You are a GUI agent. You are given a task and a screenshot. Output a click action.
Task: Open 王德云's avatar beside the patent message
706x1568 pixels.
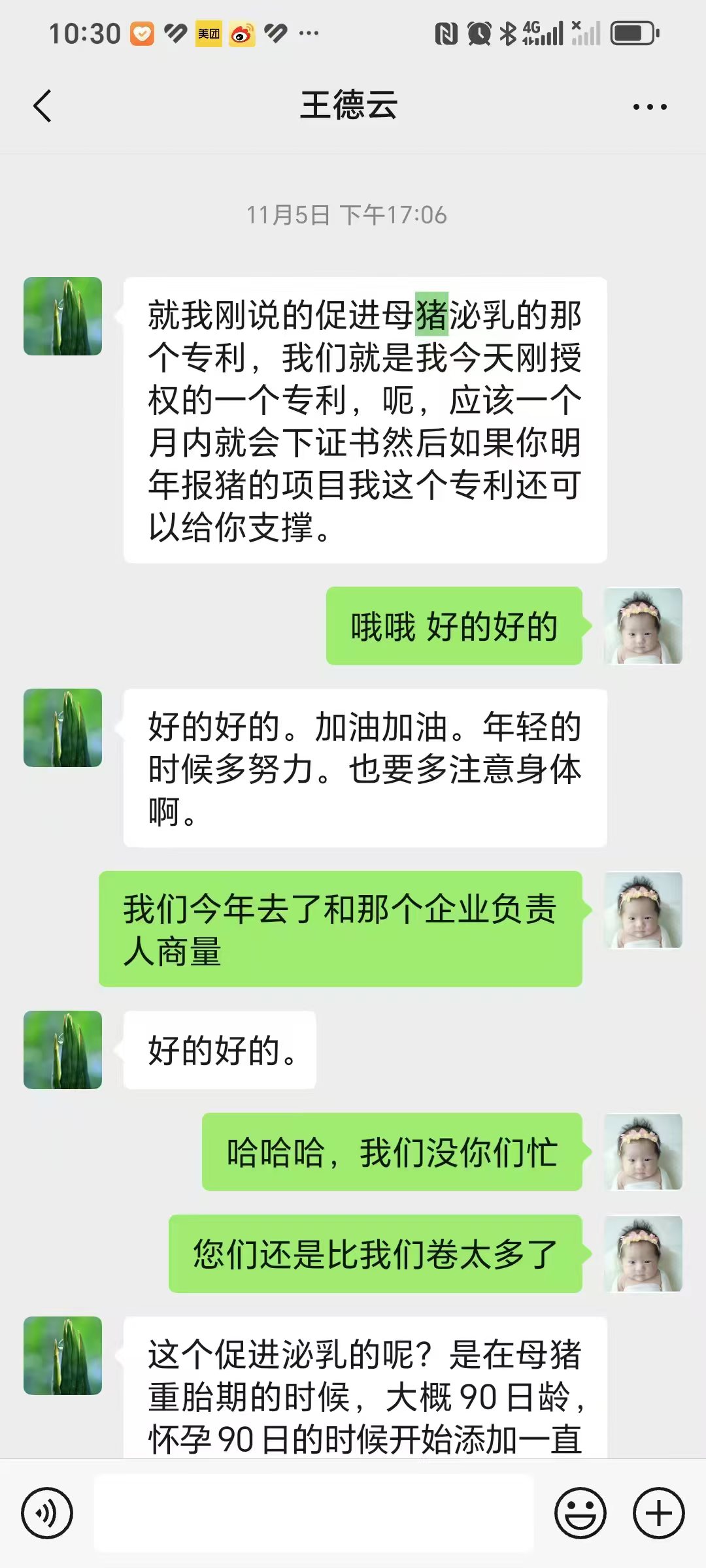click(63, 316)
